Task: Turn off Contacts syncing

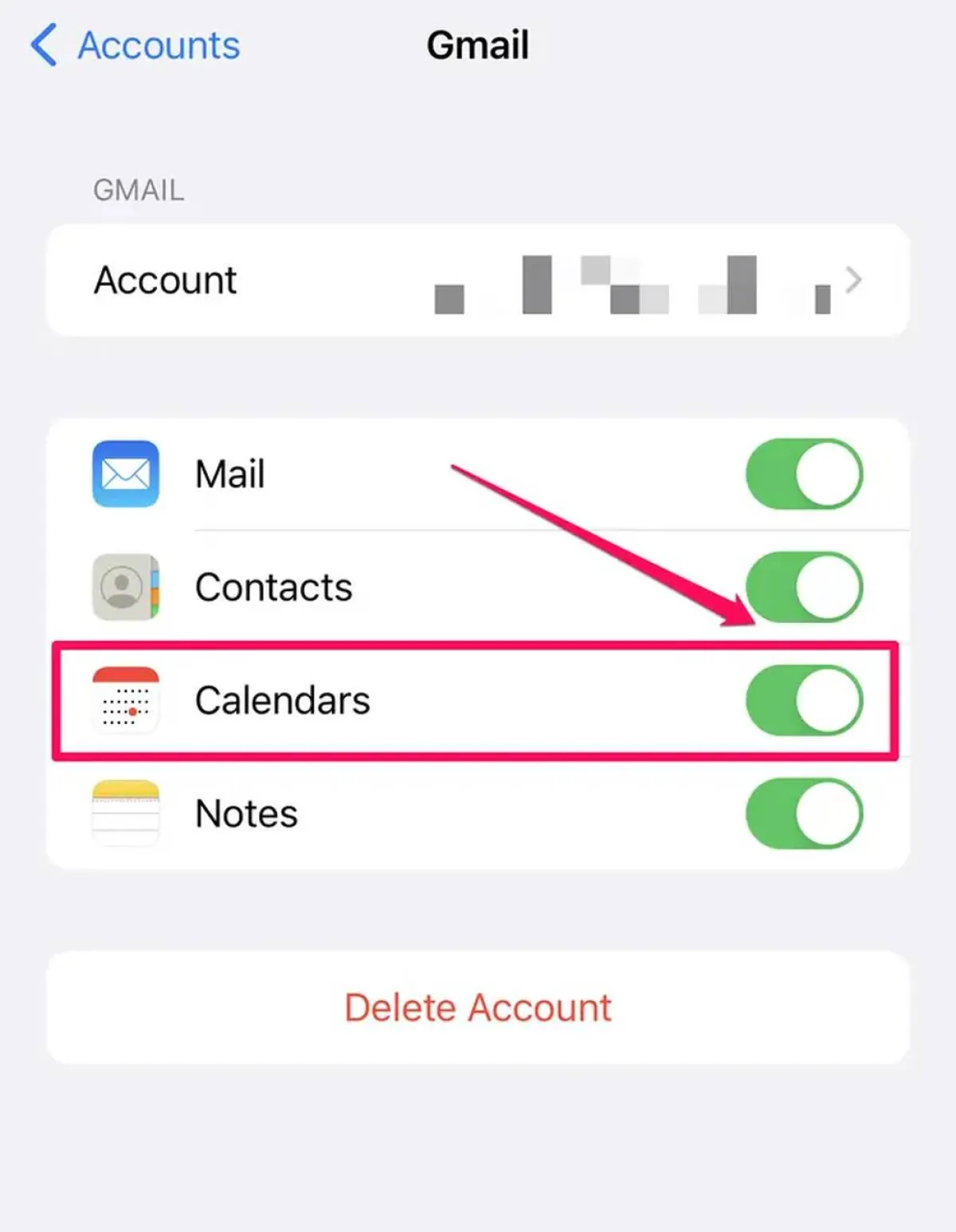Action: (804, 587)
